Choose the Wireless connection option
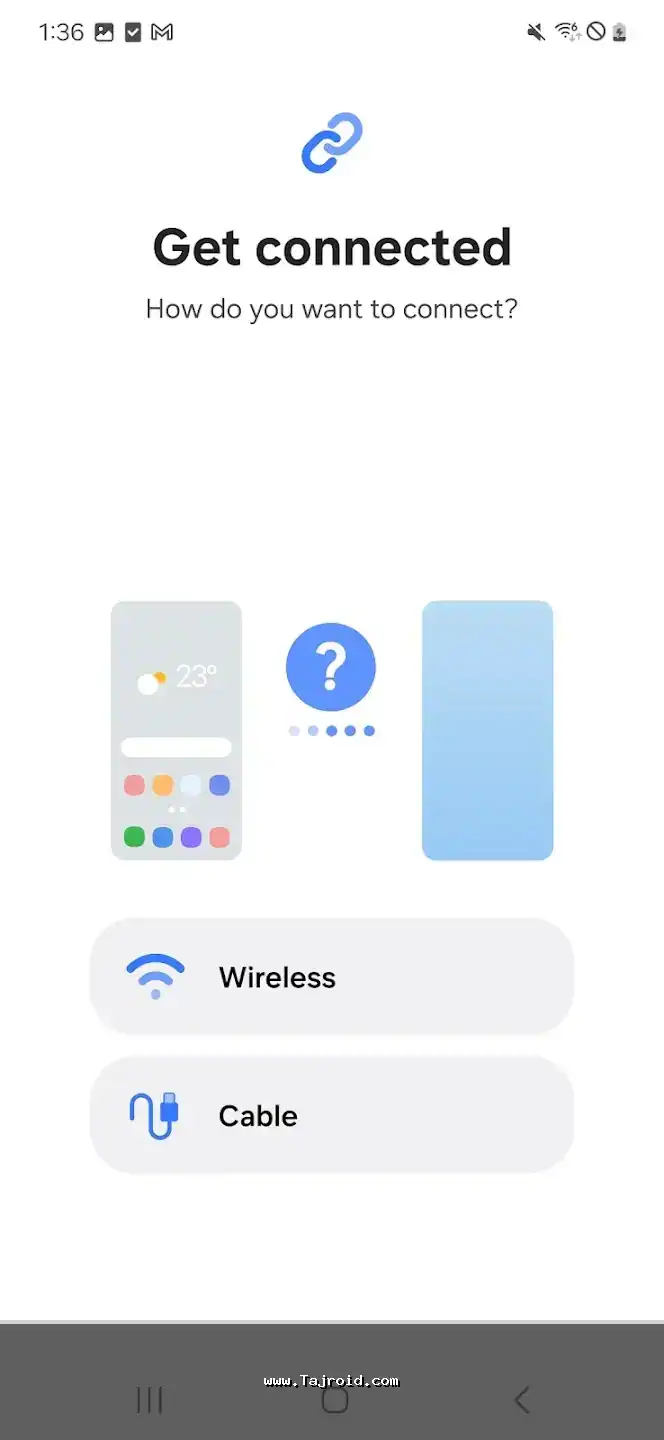This screenshot has height=1440, width=664. click(x=331, y=977)
